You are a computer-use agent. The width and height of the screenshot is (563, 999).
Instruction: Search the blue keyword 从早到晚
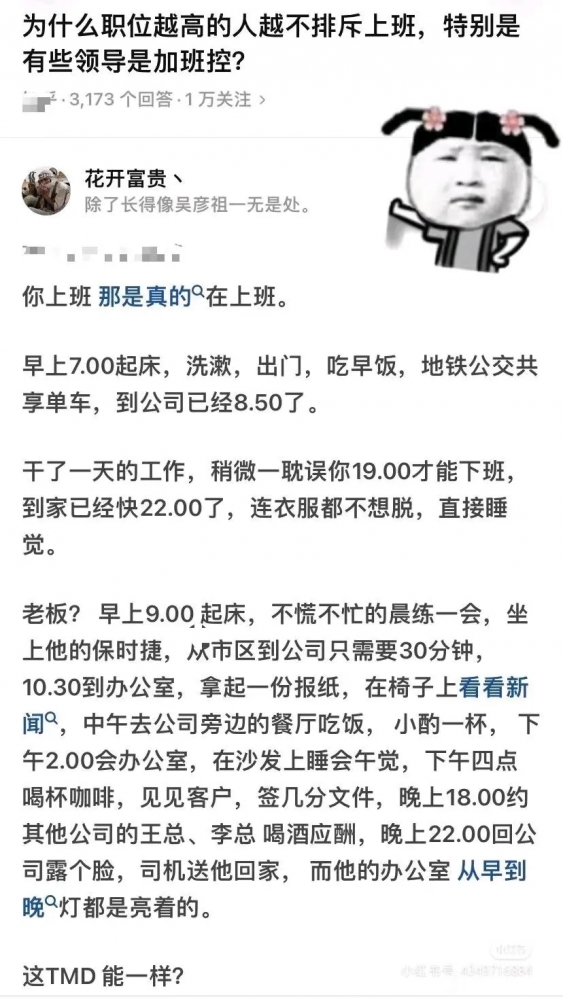274,889
